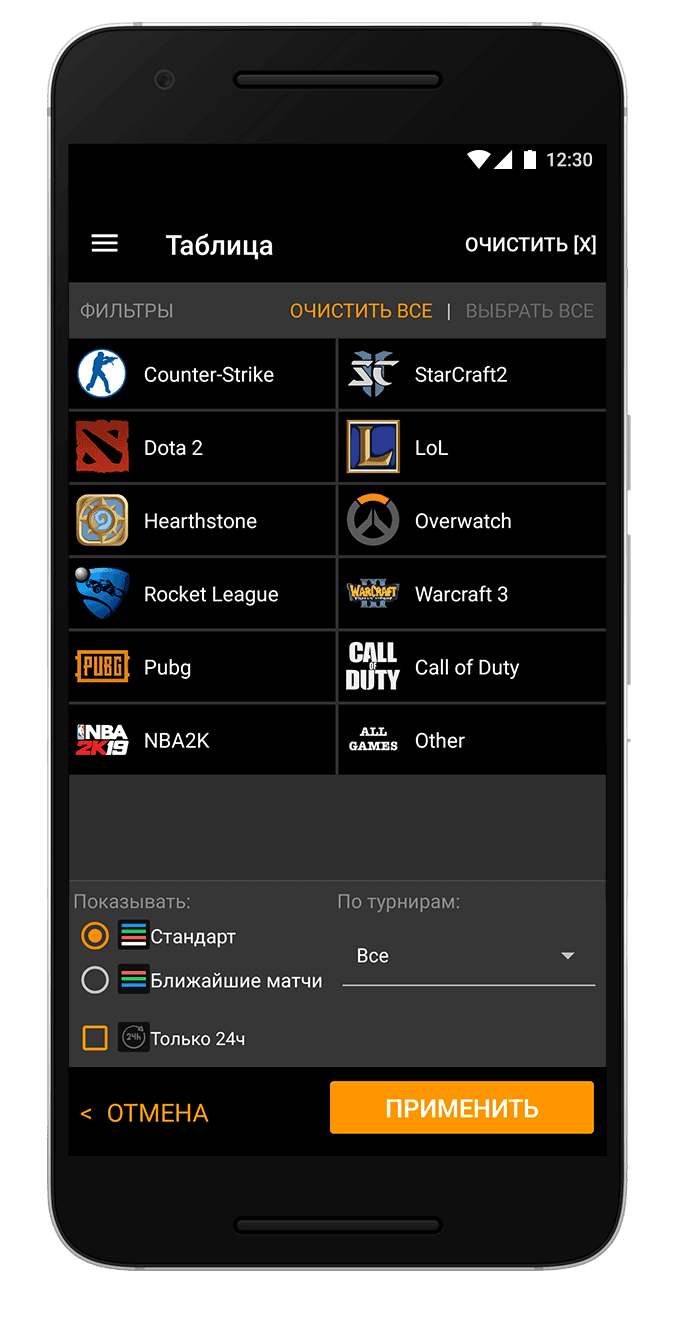The height and width of the screenshot is (1317, 678).
Task: Select the Warcraft 3 filter
Action: pos(472,593)
